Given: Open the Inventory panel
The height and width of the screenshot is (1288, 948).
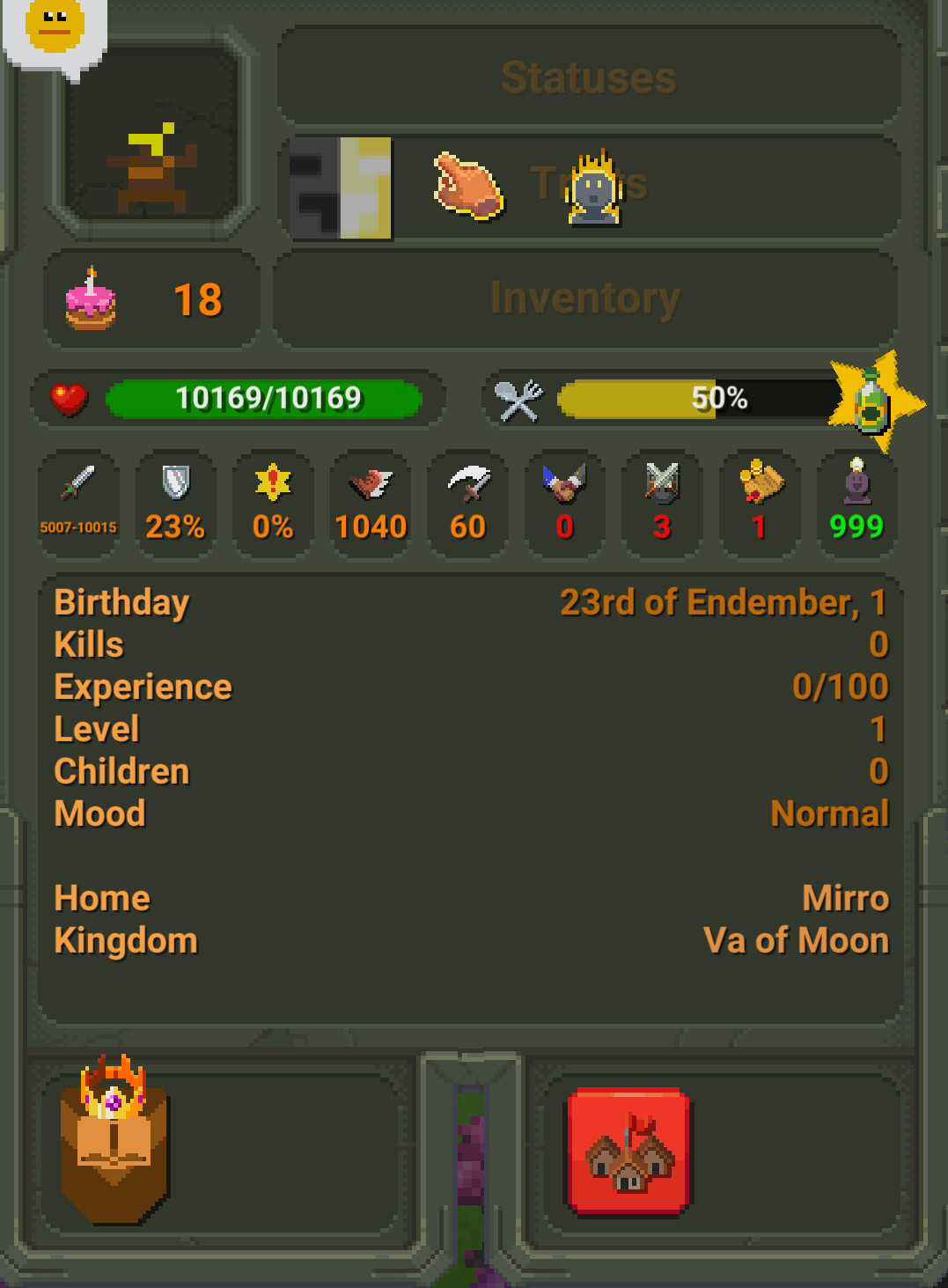Looking at the screenshot, I should [587, 298].
